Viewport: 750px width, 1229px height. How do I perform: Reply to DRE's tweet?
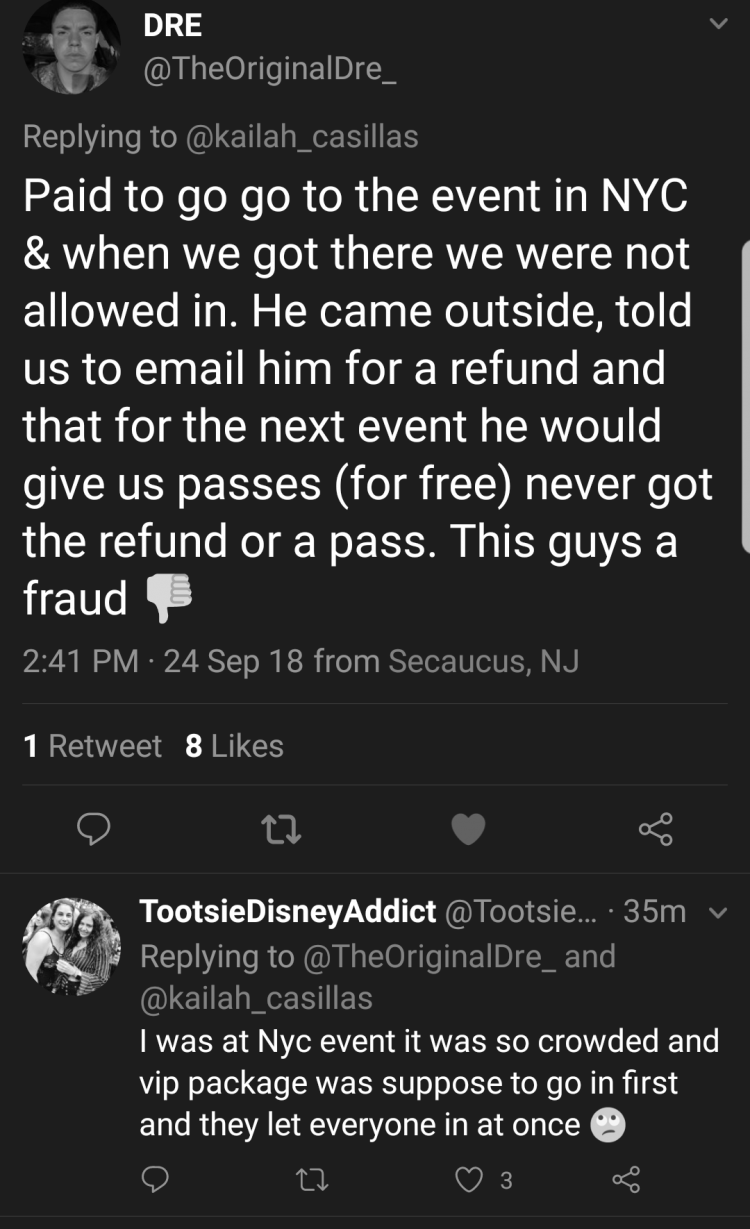coord(93,828)
